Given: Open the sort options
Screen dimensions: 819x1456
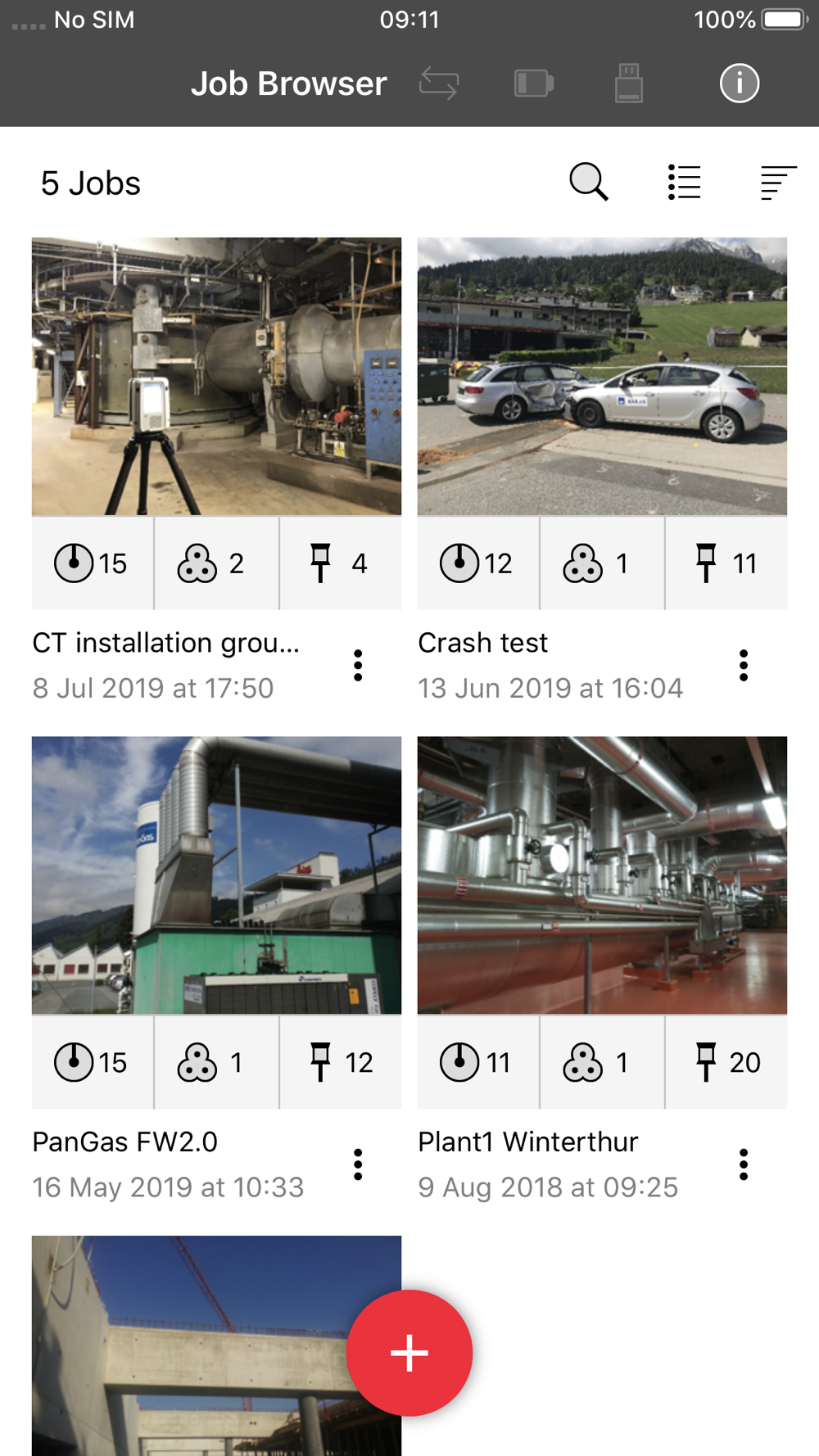Looking at the screenshot, I should coord(778,182).
